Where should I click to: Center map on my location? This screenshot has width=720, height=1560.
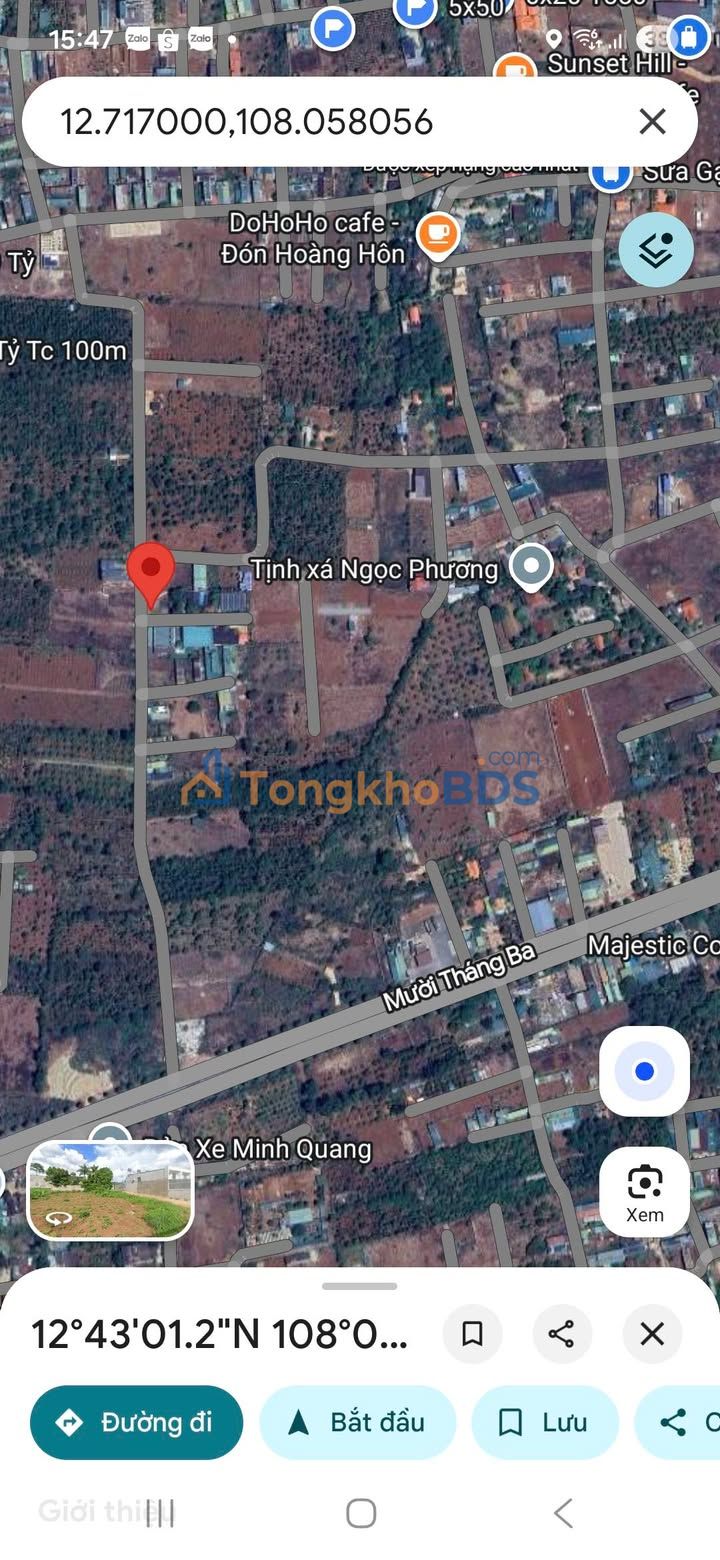(644, 1072)
